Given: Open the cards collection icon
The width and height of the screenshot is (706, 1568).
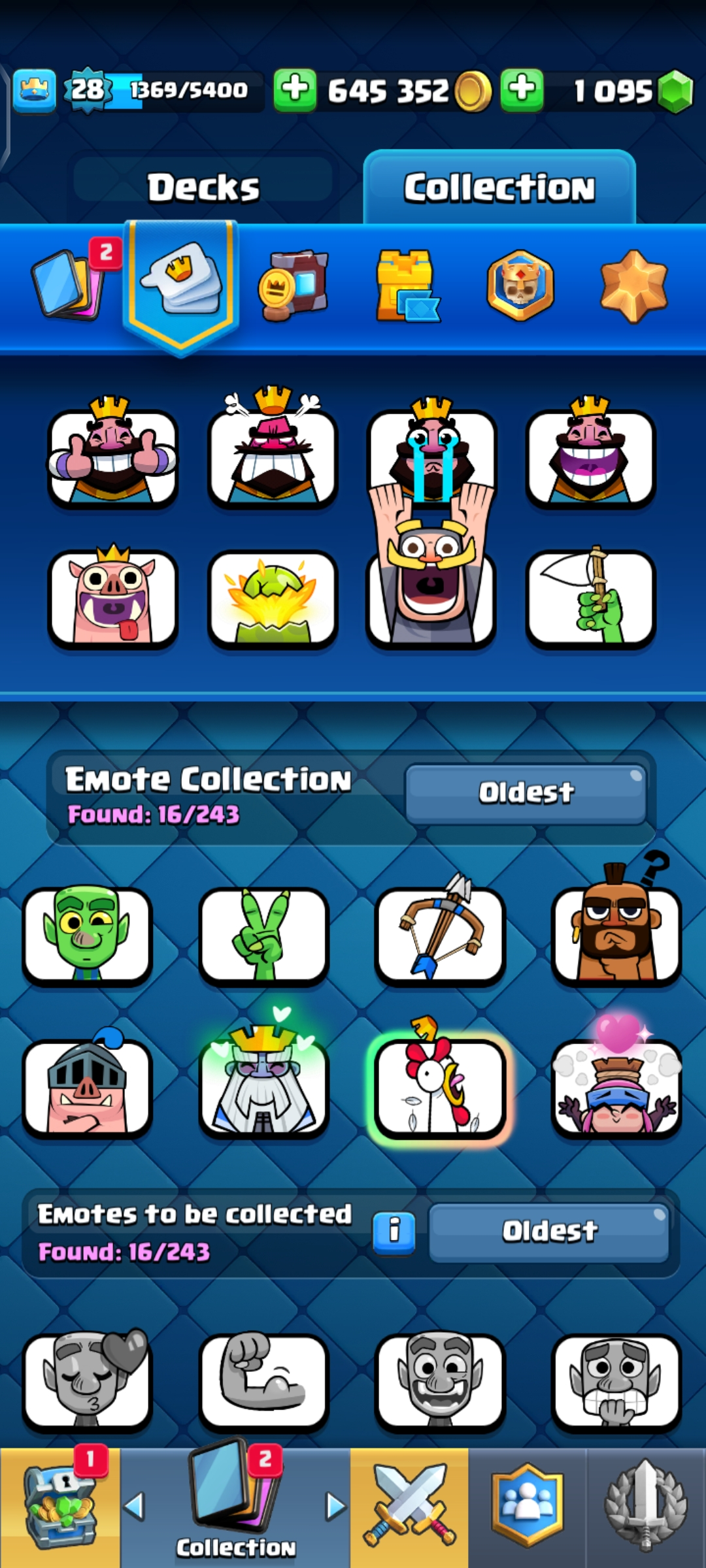Looking at the screenshot, I should click(x=67, y=285).
